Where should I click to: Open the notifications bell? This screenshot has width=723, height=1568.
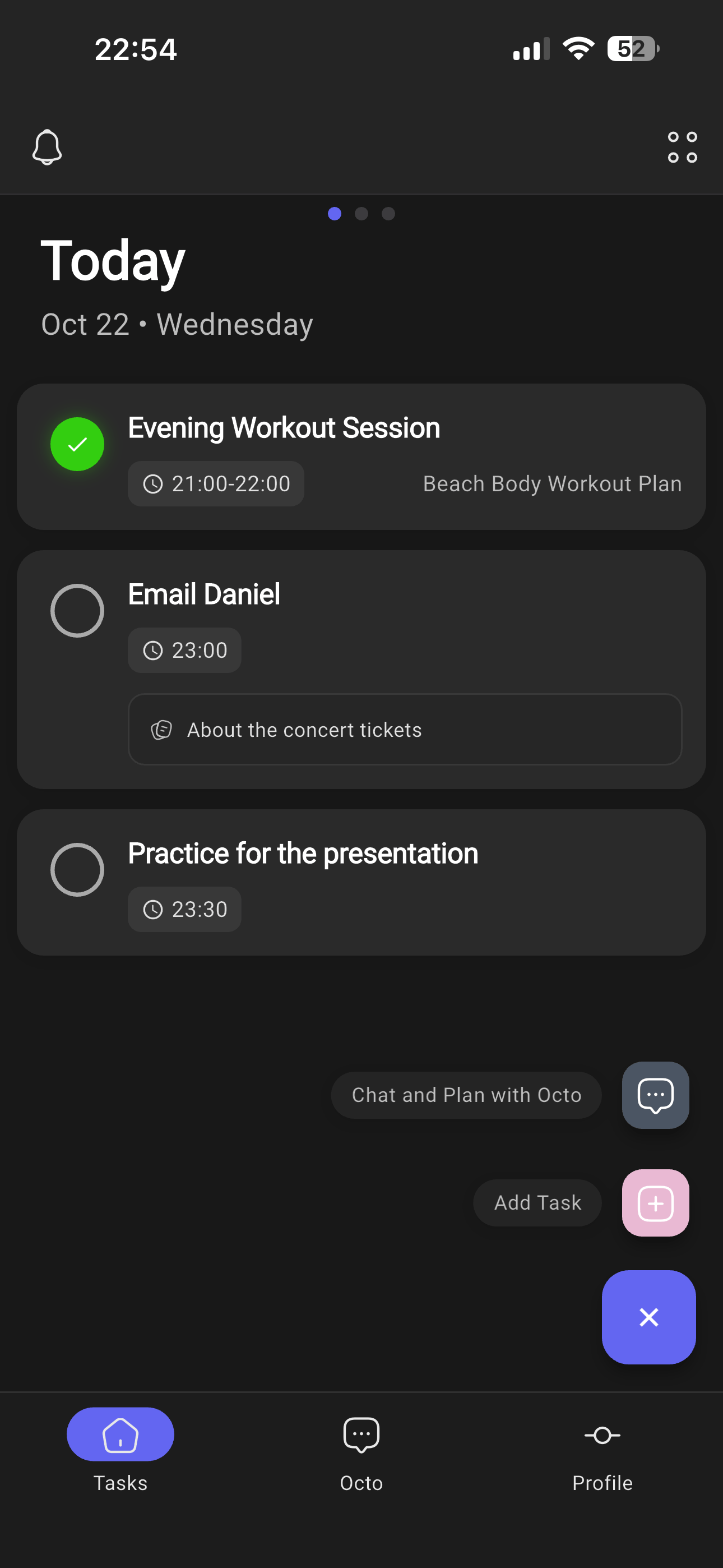pos(47,147)
